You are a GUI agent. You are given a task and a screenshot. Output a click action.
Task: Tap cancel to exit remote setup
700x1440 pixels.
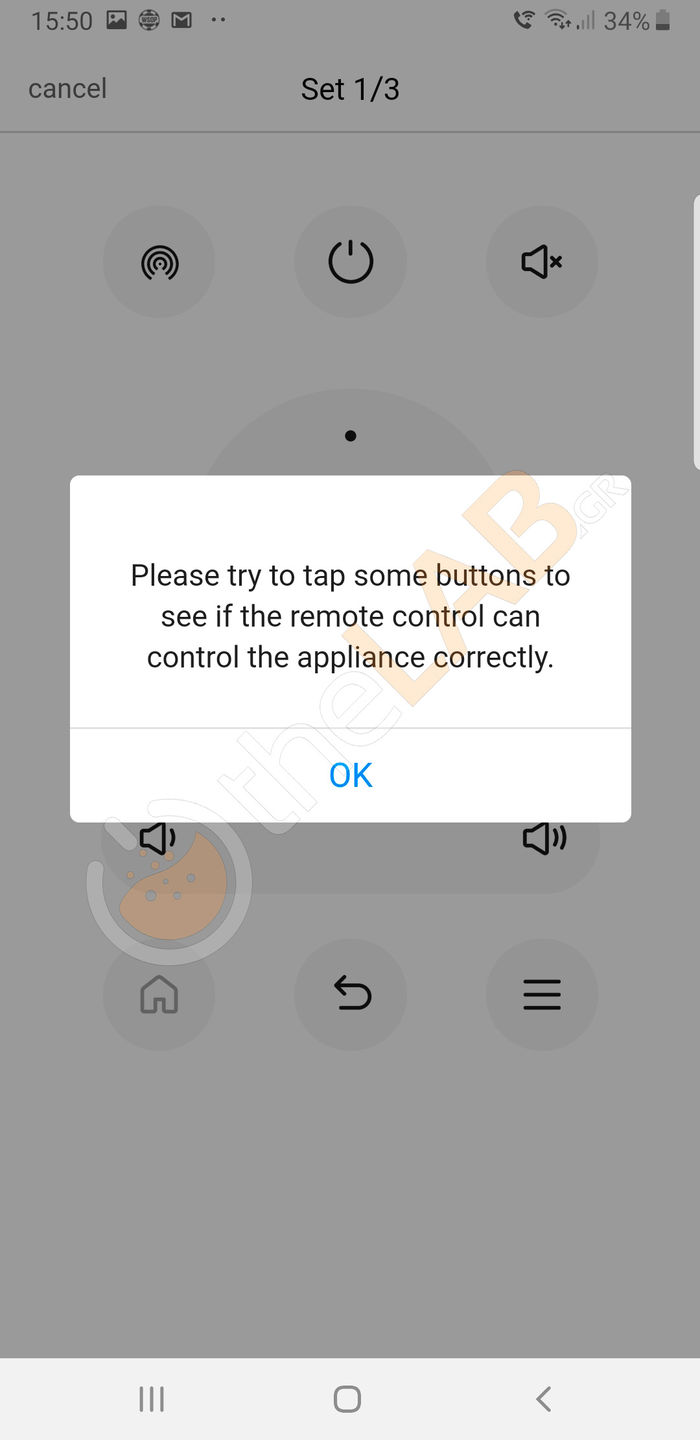67,89
